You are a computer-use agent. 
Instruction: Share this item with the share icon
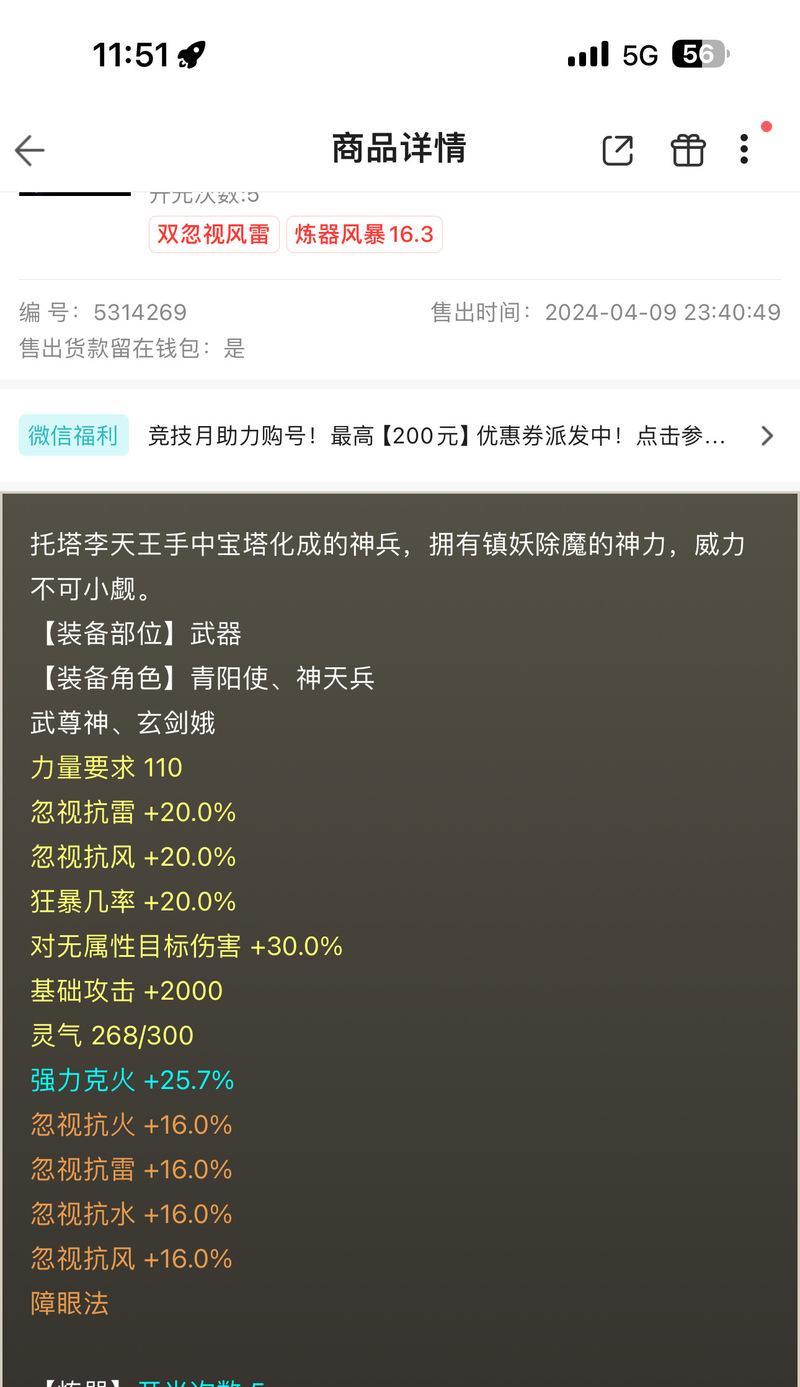[617, 150]
